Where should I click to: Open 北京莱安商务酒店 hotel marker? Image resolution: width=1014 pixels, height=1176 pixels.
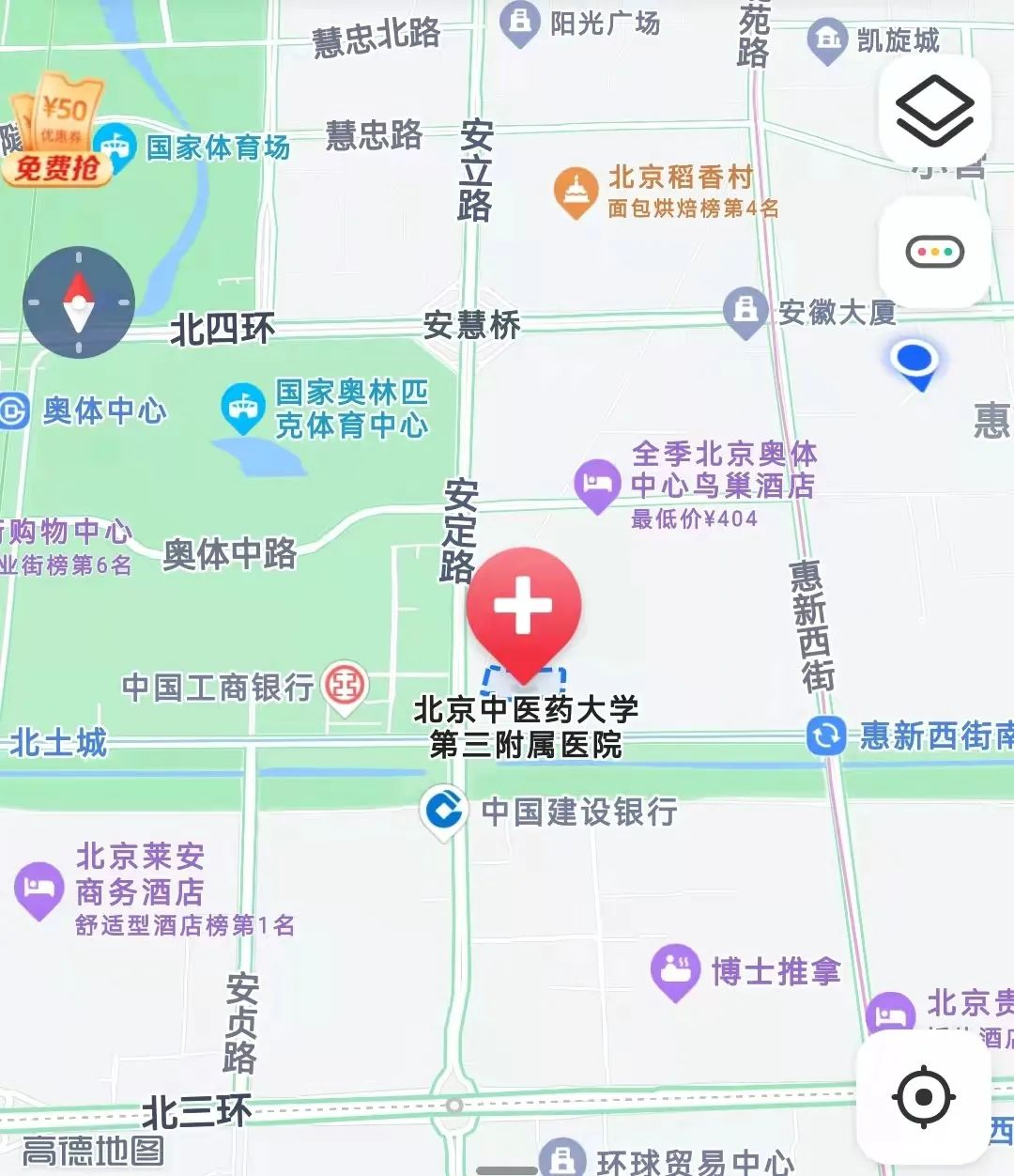click(38, 889)
